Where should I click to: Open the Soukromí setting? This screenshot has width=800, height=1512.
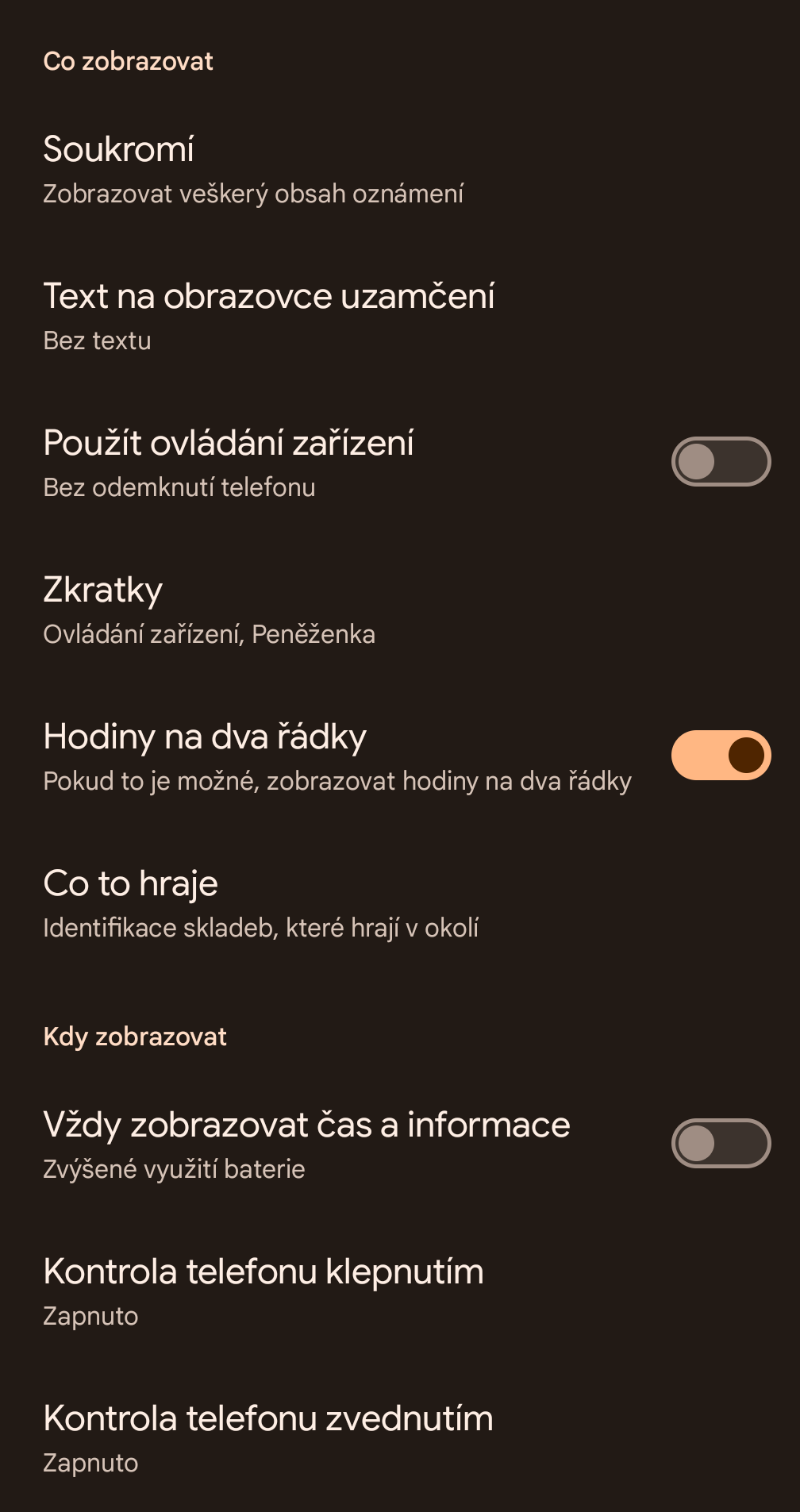254,169
